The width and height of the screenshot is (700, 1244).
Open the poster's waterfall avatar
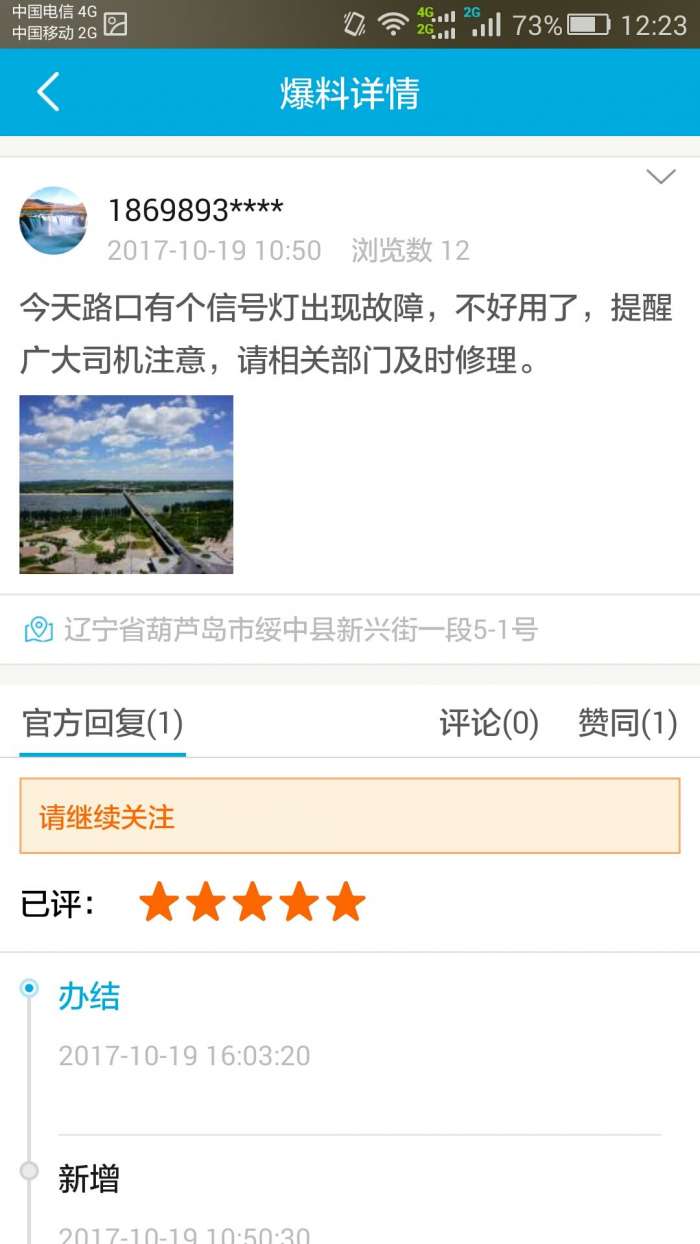[x=53, y=221]
